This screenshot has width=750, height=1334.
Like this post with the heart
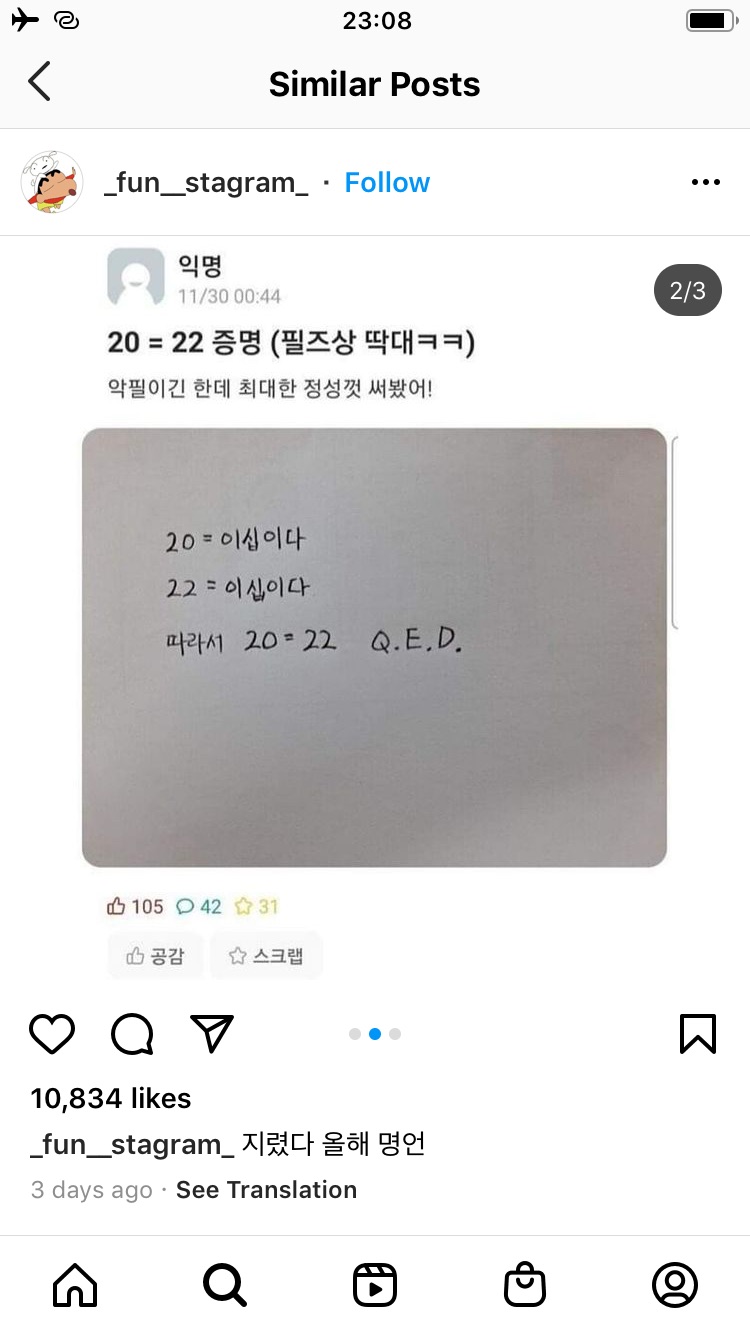(x=52, y=1034)
